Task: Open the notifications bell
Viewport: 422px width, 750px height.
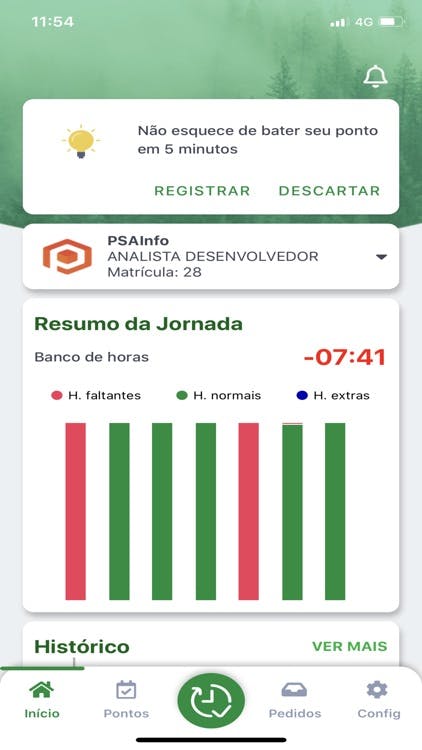Action: [375, 76]
